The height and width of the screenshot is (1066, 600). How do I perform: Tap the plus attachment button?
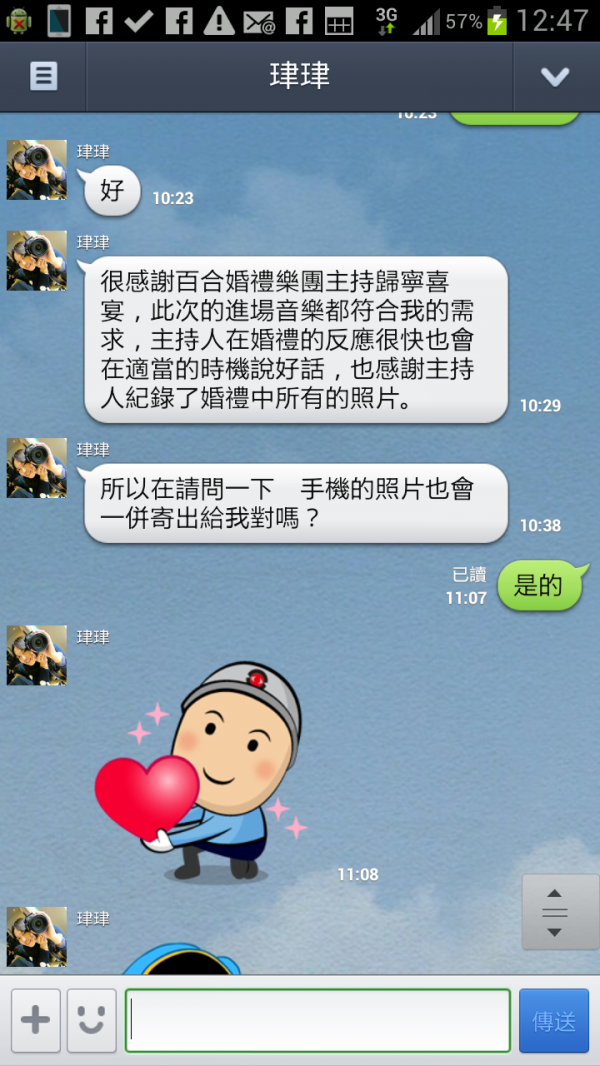35,1020
